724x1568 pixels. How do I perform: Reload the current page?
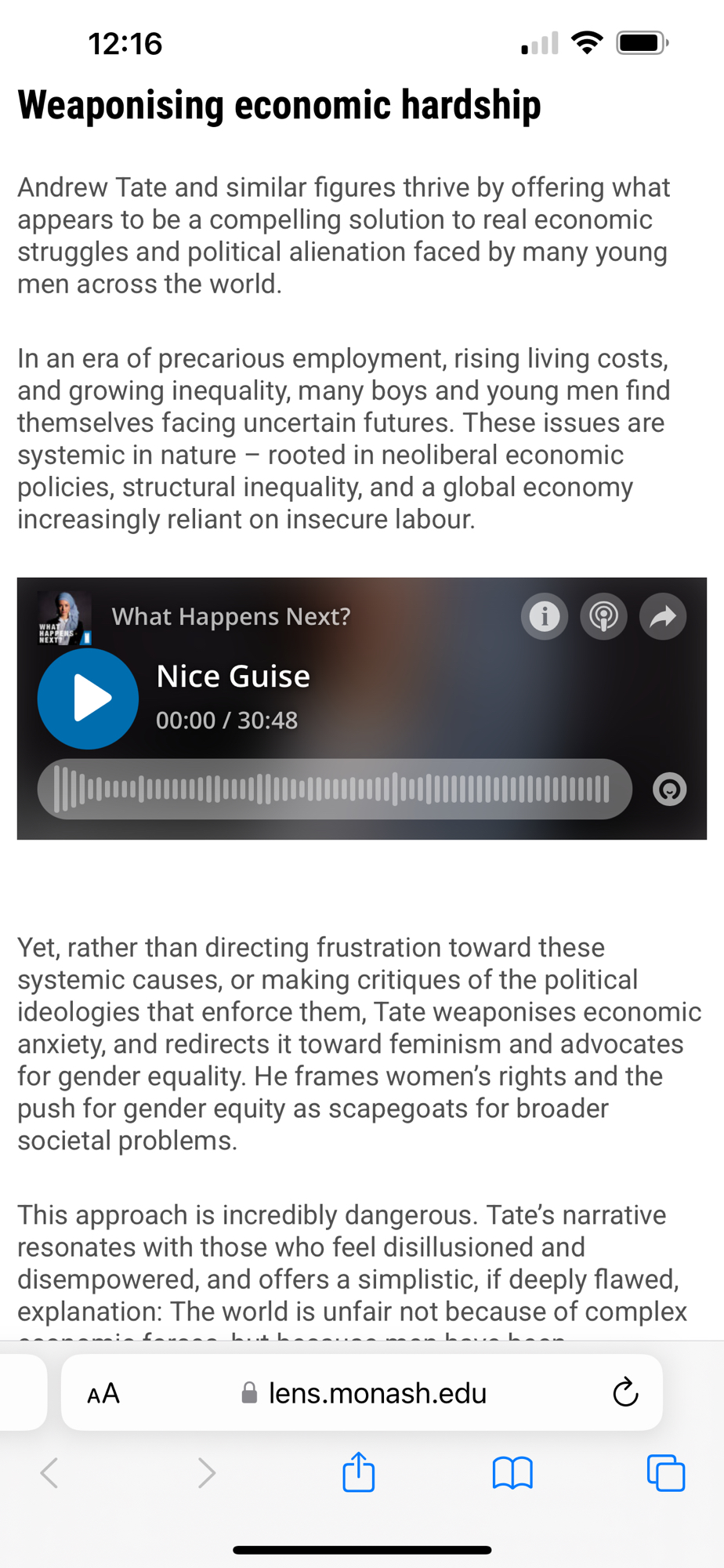pyautogui.click(x=624, y=1393)
